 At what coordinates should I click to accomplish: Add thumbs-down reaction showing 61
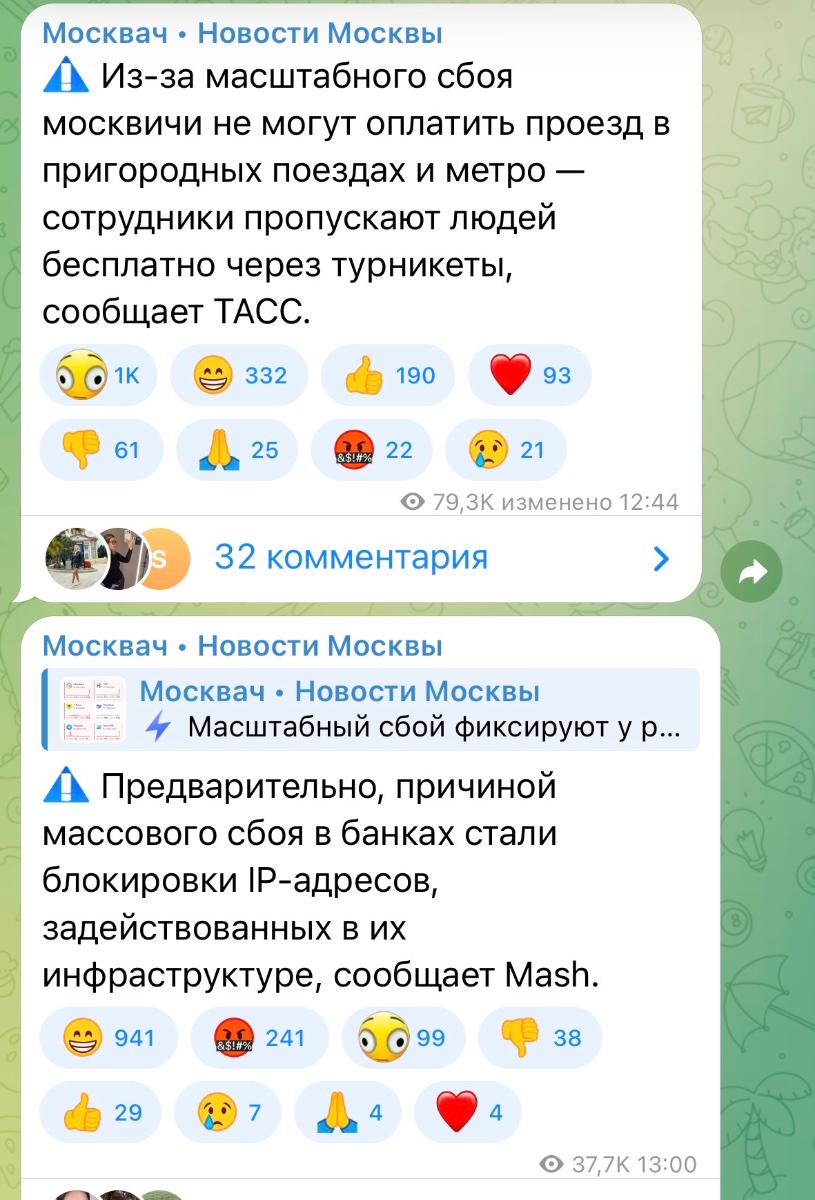99,450
